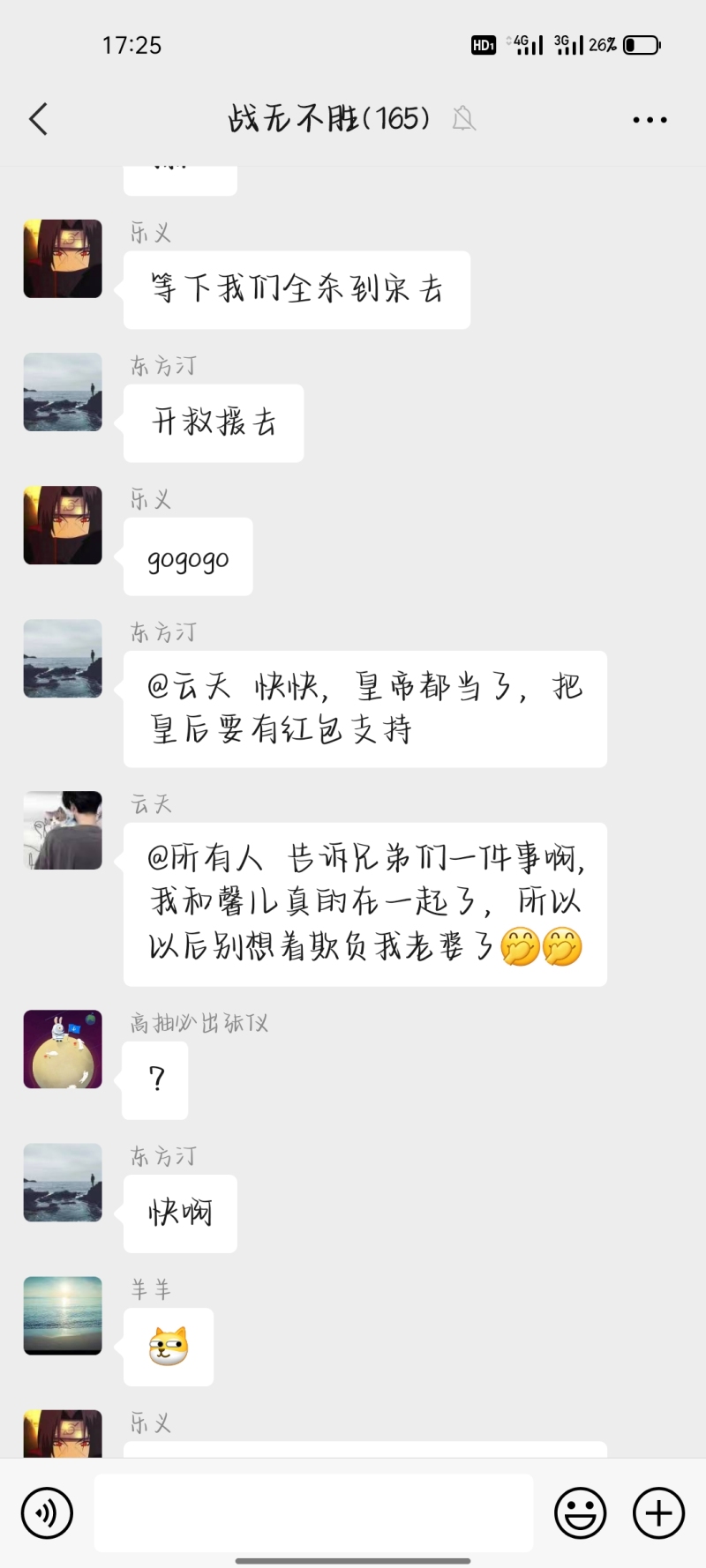The height and width of the screenshot is (1568, 706).
Task: Open the plus attachments menu
Action: point(658,1513)
